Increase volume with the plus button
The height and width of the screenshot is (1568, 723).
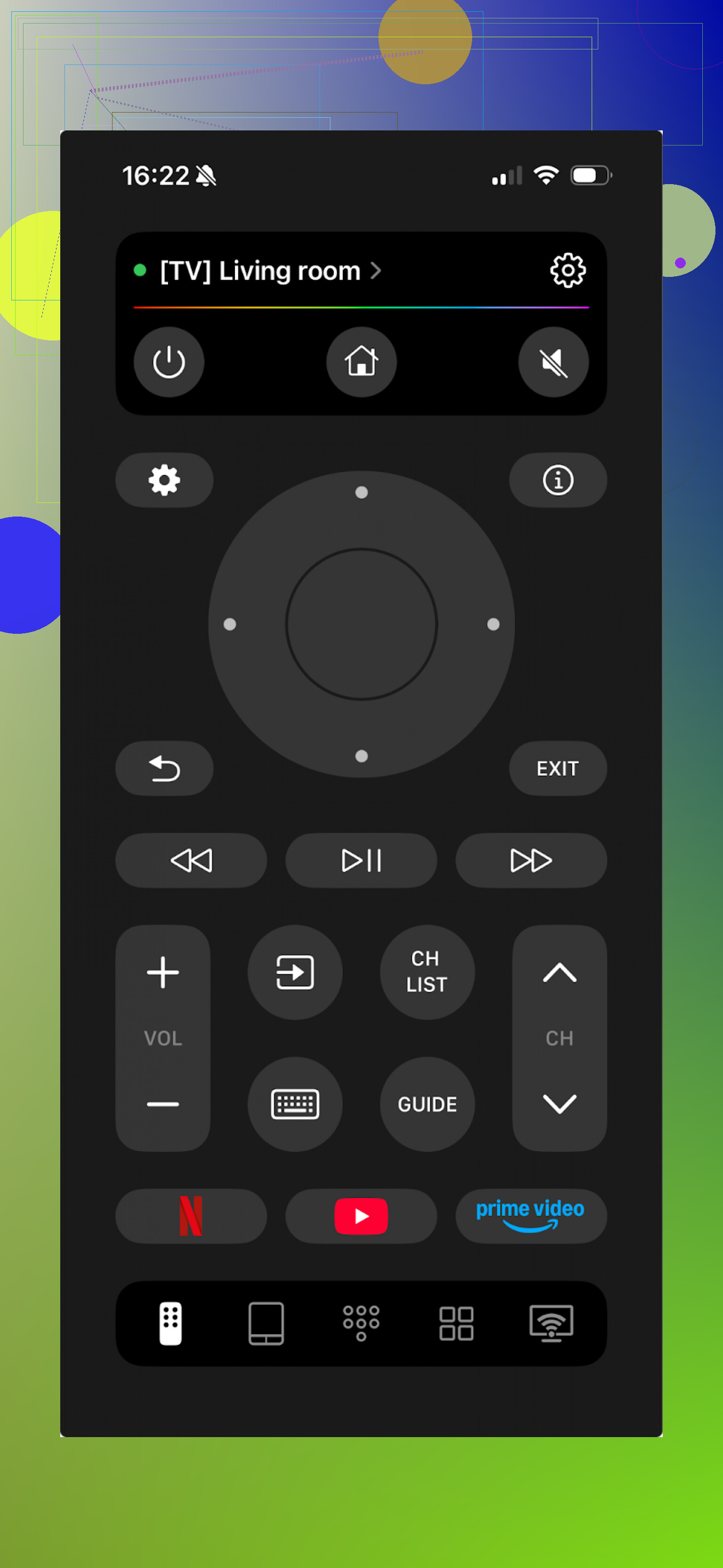(x=163, y=972)
